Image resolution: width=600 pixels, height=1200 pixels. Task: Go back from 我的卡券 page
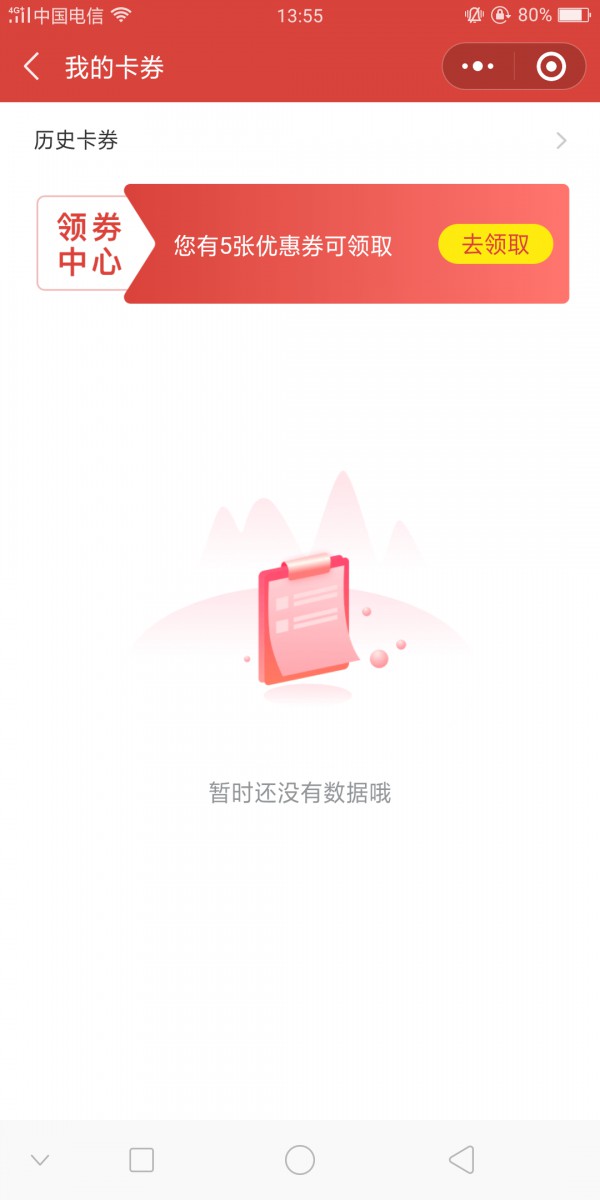[x=32, y=67]
